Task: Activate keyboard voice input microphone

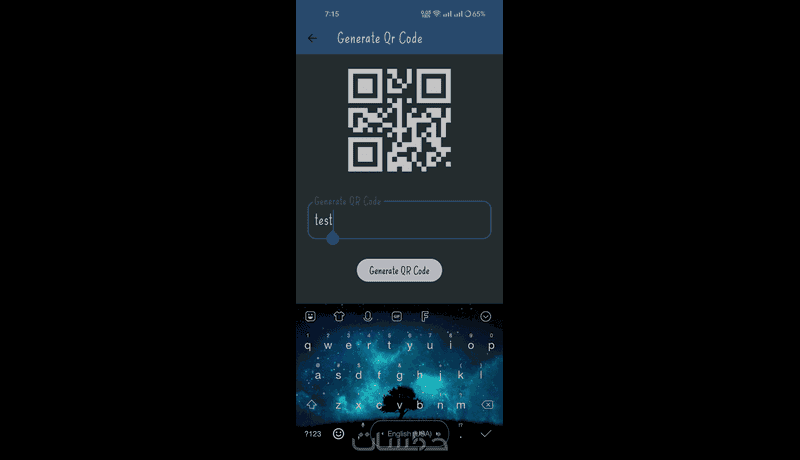Action: click(x=368, y=316)
